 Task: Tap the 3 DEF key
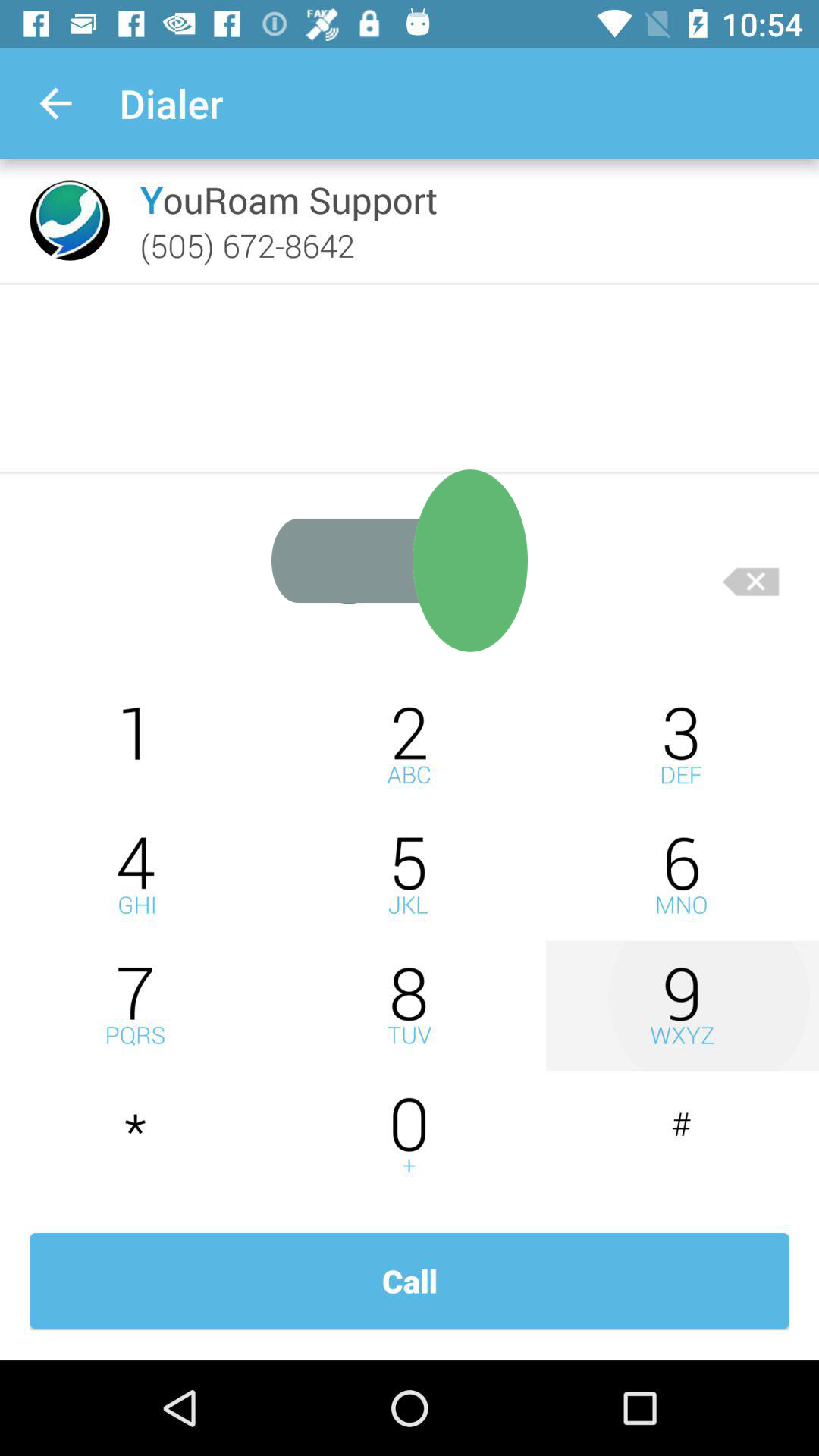682,744
